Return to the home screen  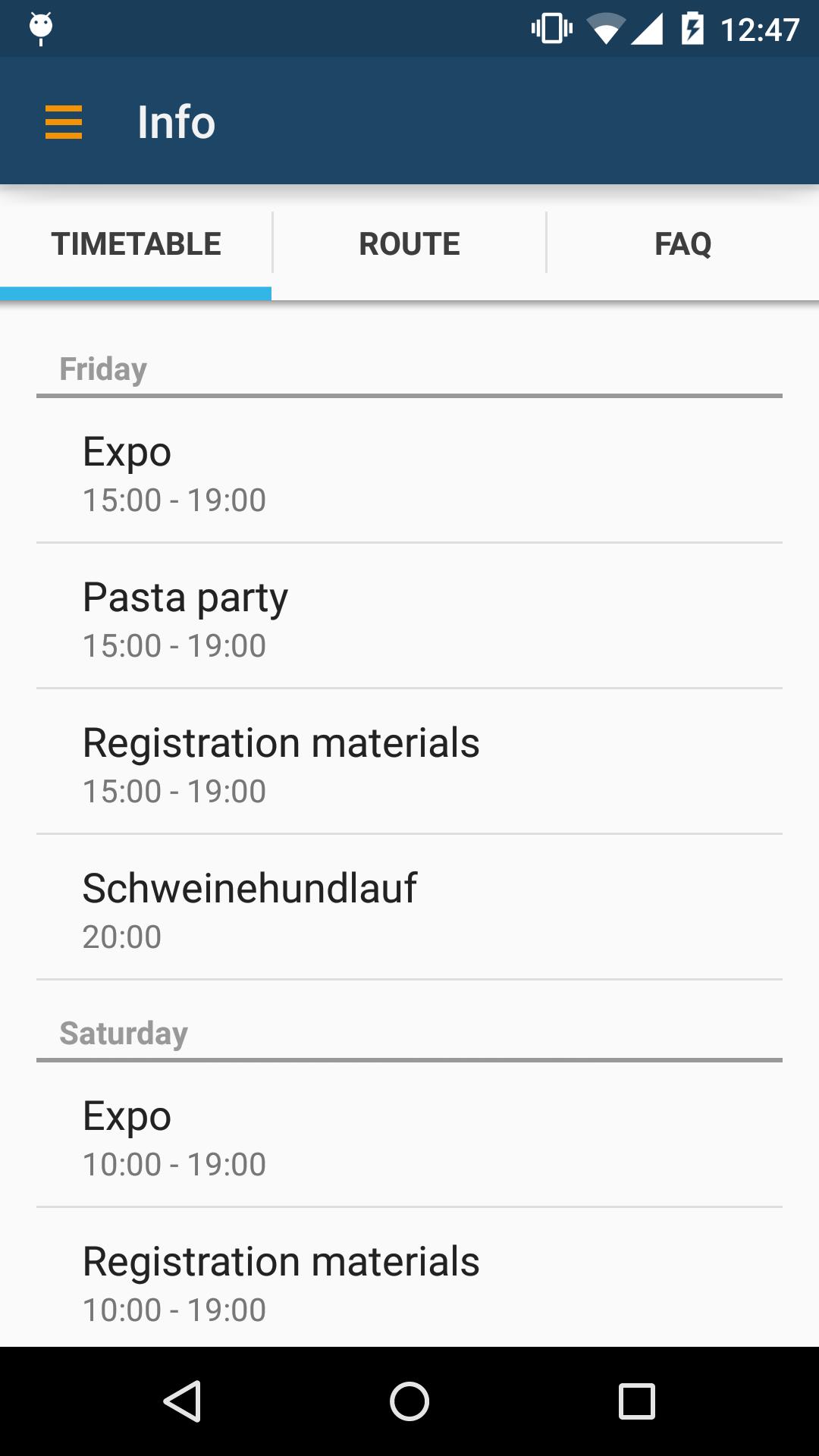point(409,1401)
